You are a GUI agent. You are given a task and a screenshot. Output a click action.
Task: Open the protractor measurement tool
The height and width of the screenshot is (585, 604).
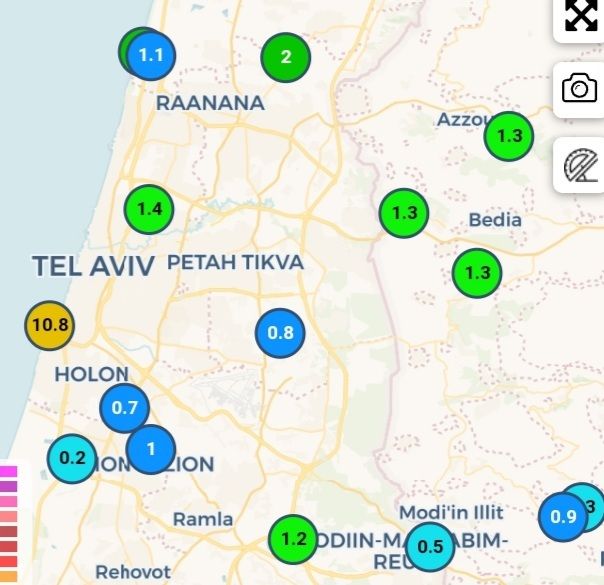pos(580,165)
